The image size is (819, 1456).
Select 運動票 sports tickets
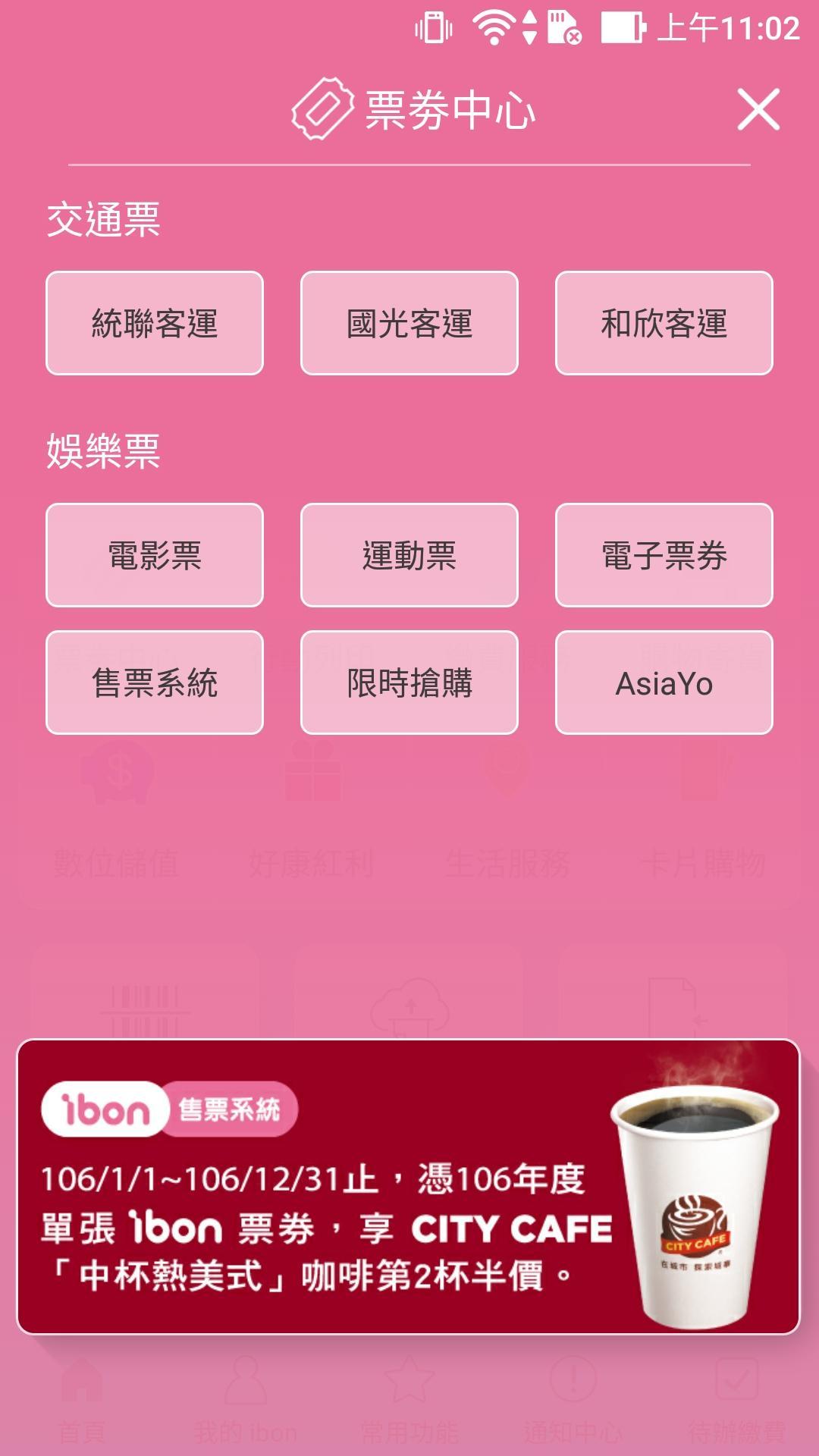tap(409, 555)
